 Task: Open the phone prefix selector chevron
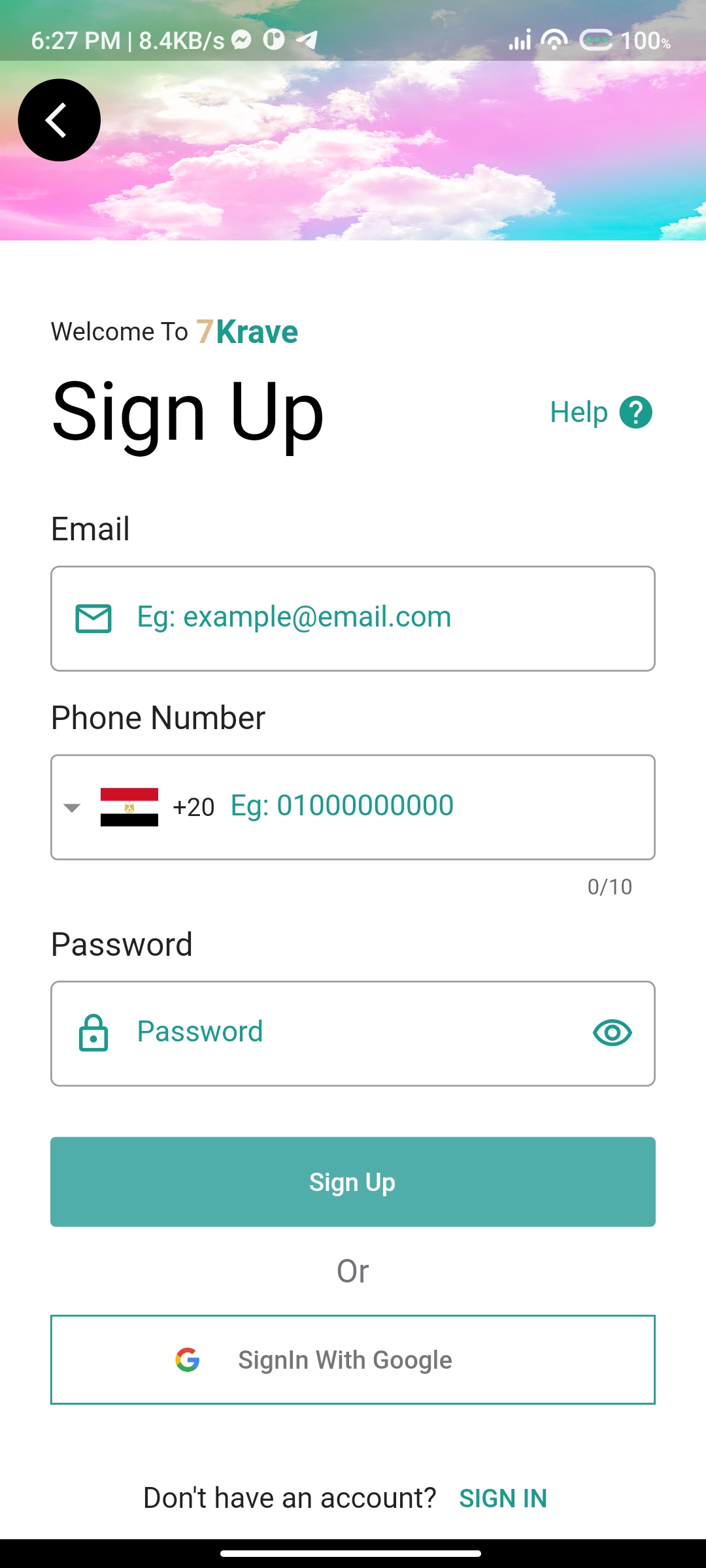(72, 808)
